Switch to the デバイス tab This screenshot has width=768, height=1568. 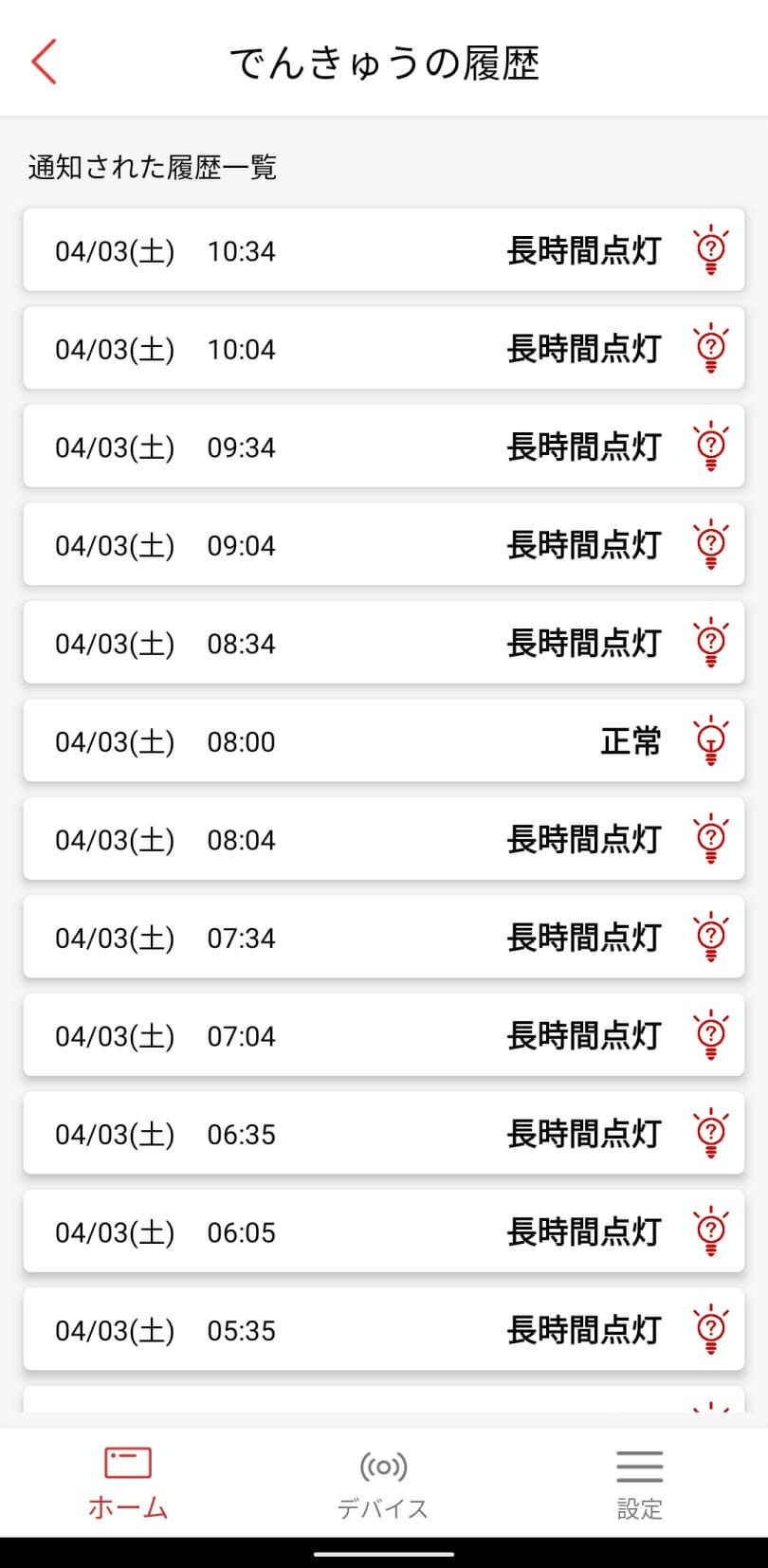coord(383,1483)
